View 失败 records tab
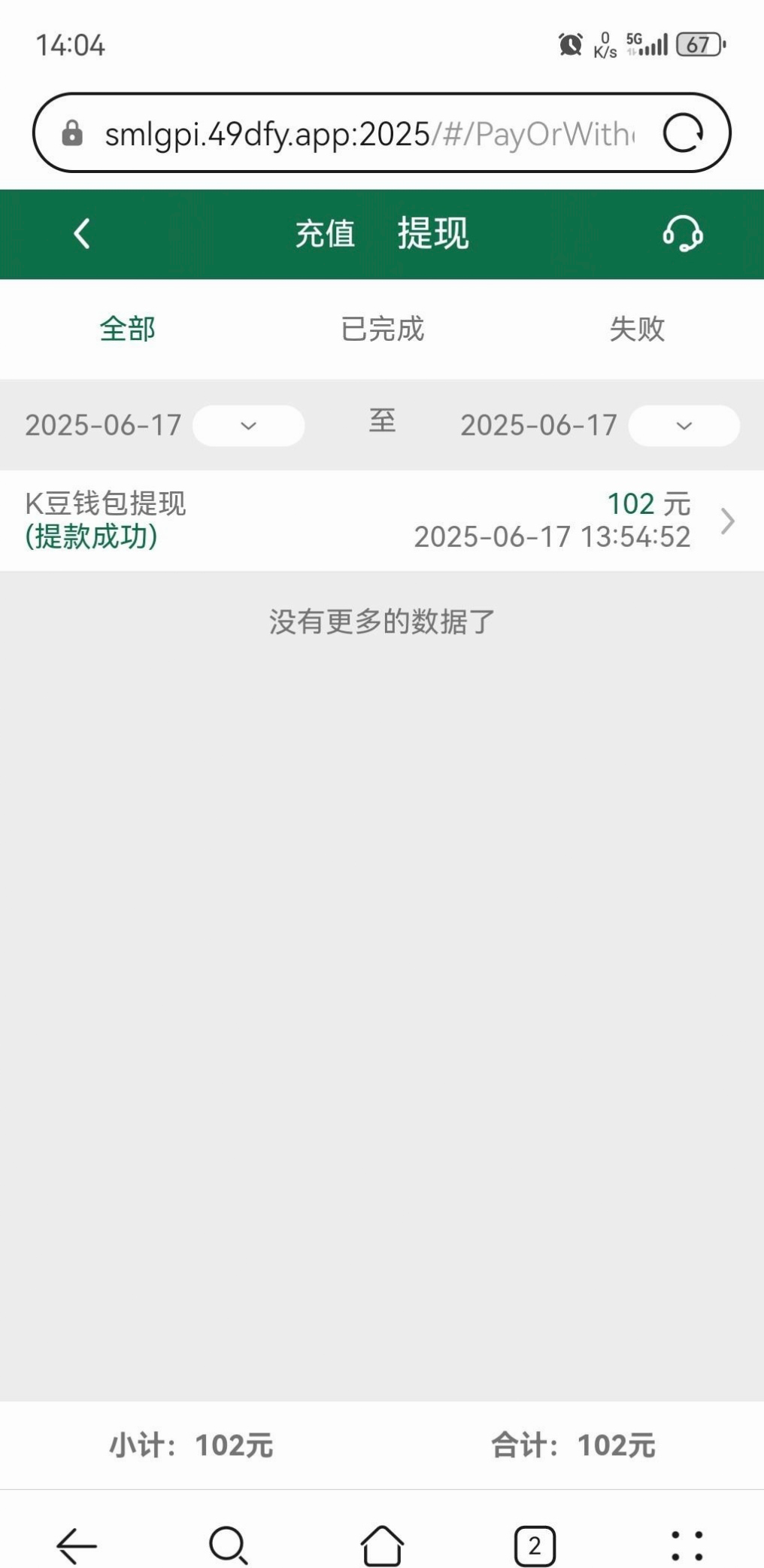The width and height of the screenshot is (764, 1568). point(636,329)
